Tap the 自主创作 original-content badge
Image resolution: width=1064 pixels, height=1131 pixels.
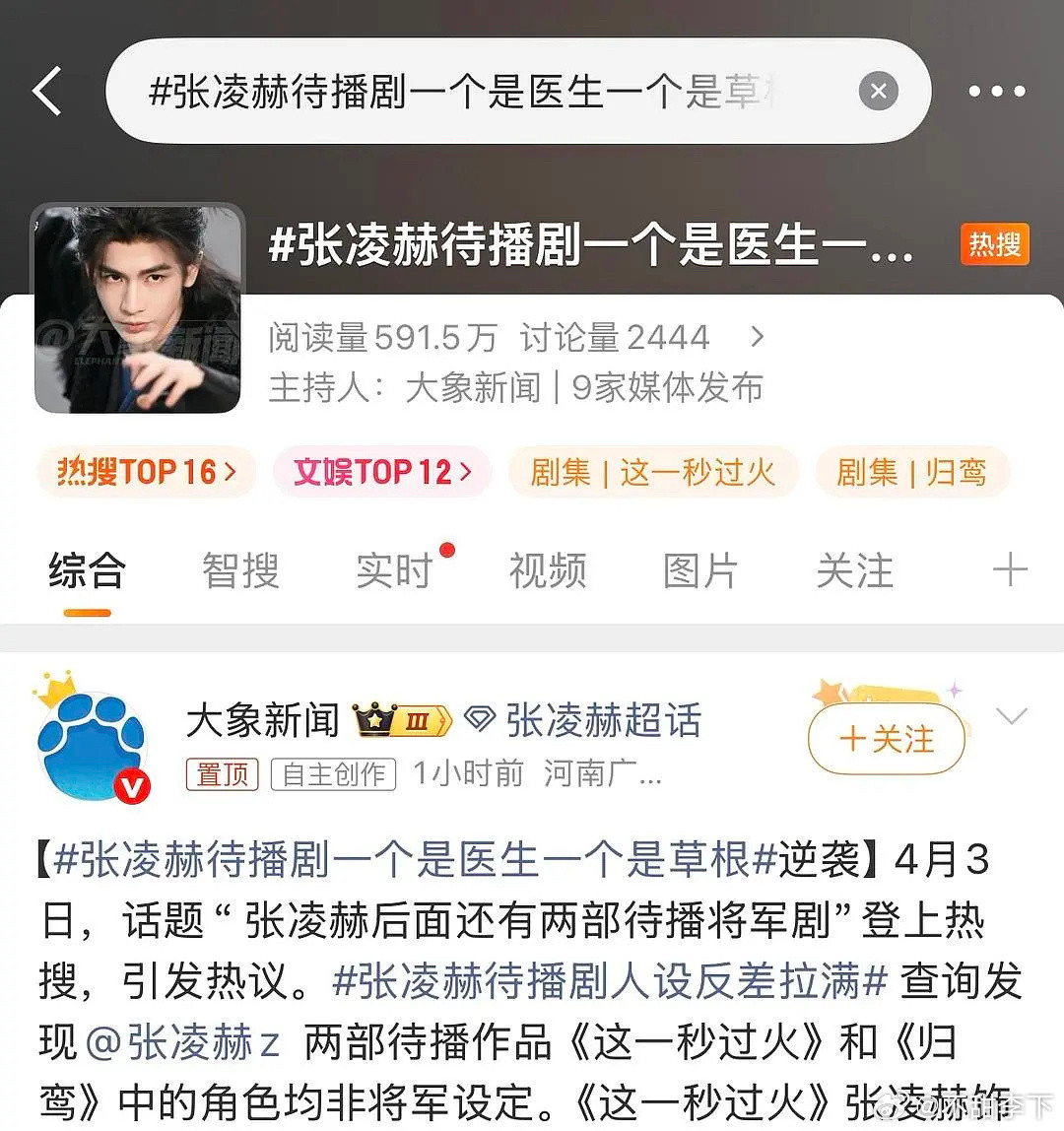pos(333,774)
